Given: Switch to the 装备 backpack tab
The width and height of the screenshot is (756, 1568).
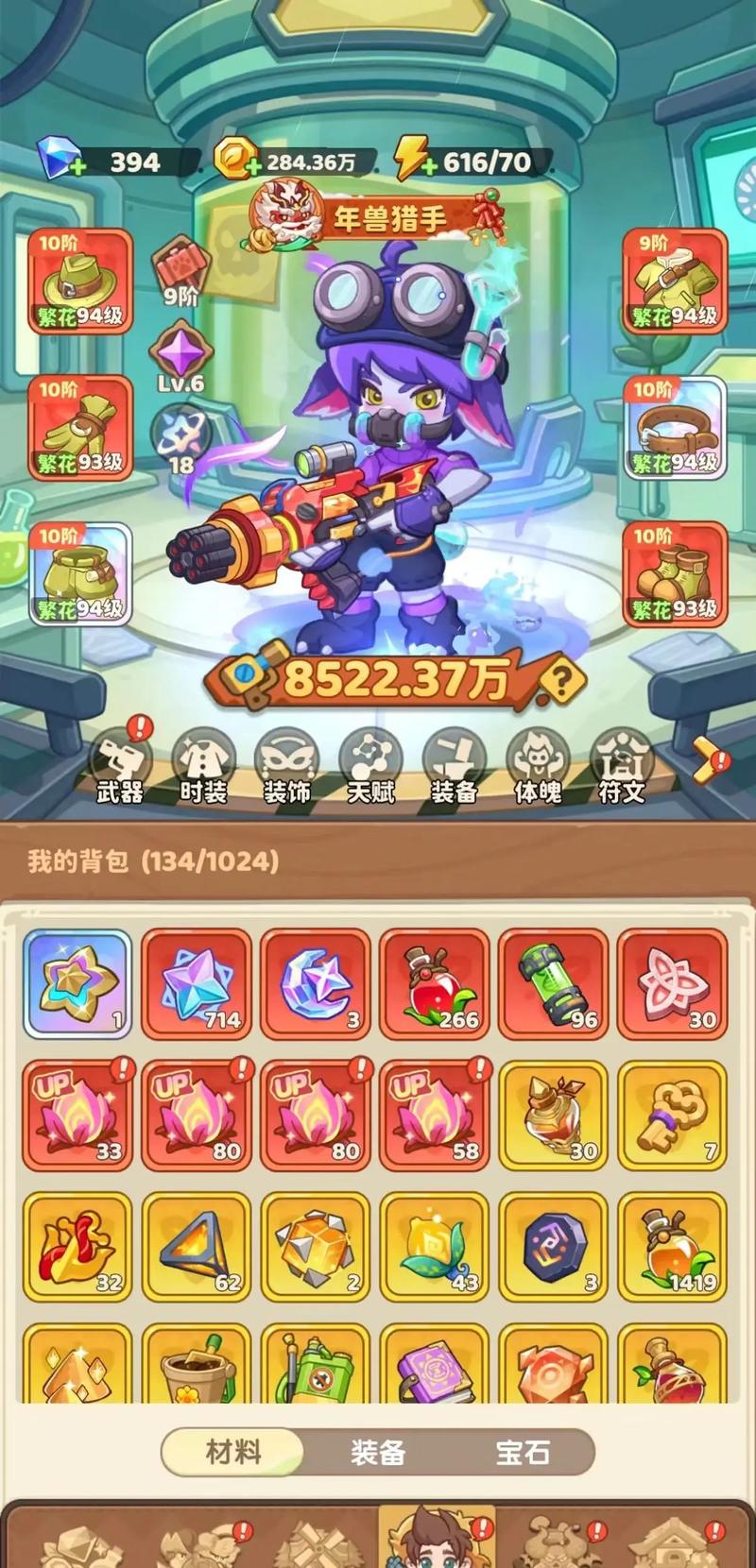Looking at the screenshot, I should click(x=378, y=1452).
